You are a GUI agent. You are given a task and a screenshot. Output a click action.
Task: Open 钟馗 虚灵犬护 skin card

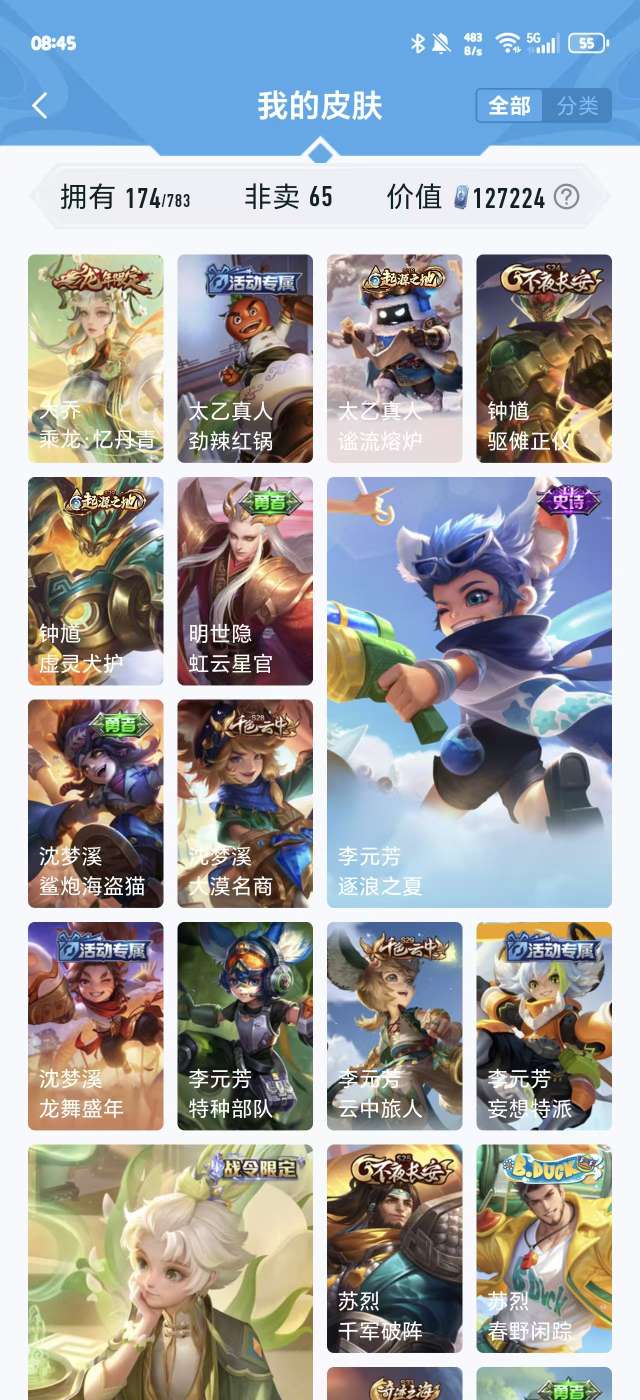click(96, 581)
